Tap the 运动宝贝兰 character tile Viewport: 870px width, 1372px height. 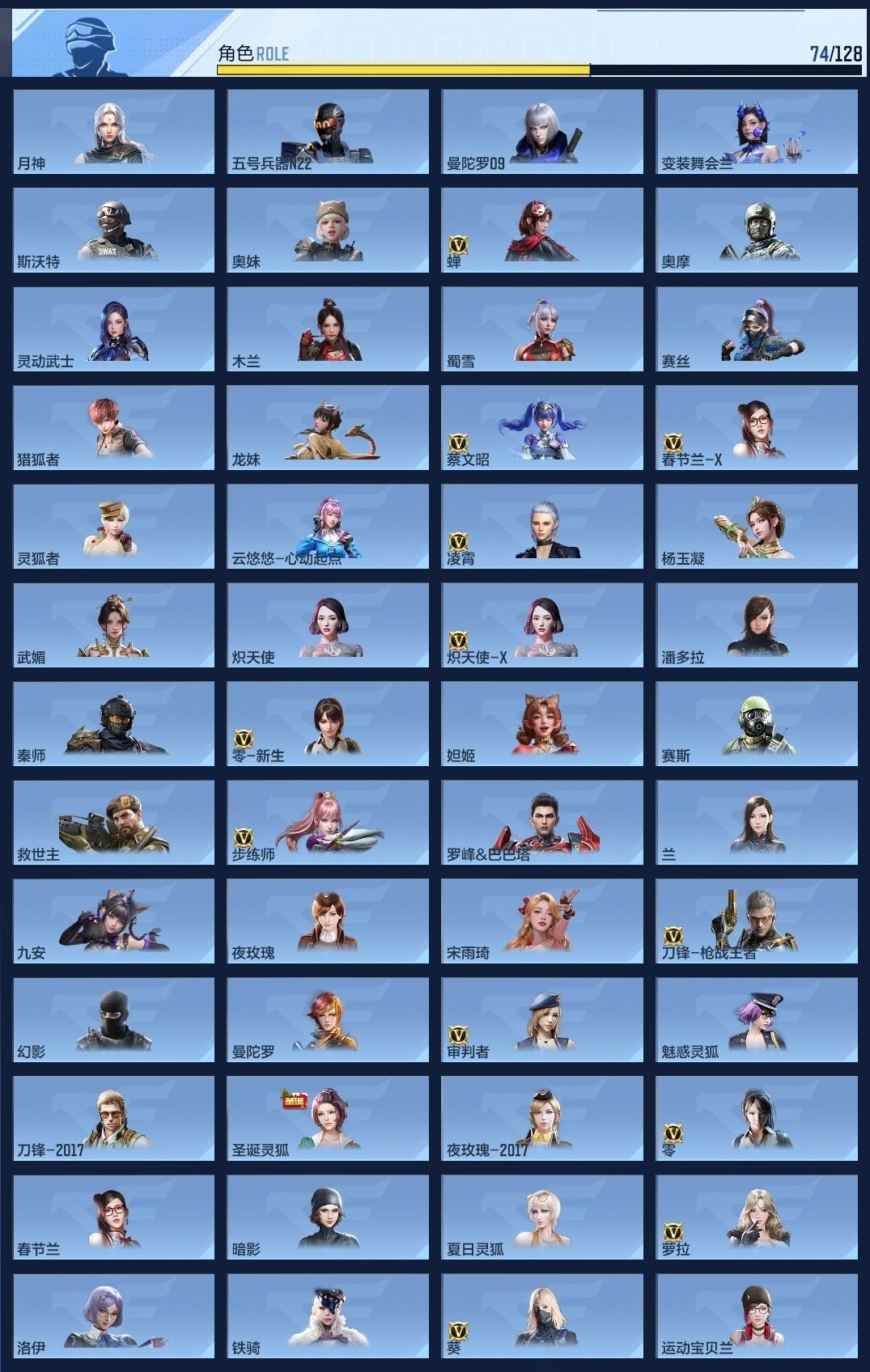point(757,1315)
